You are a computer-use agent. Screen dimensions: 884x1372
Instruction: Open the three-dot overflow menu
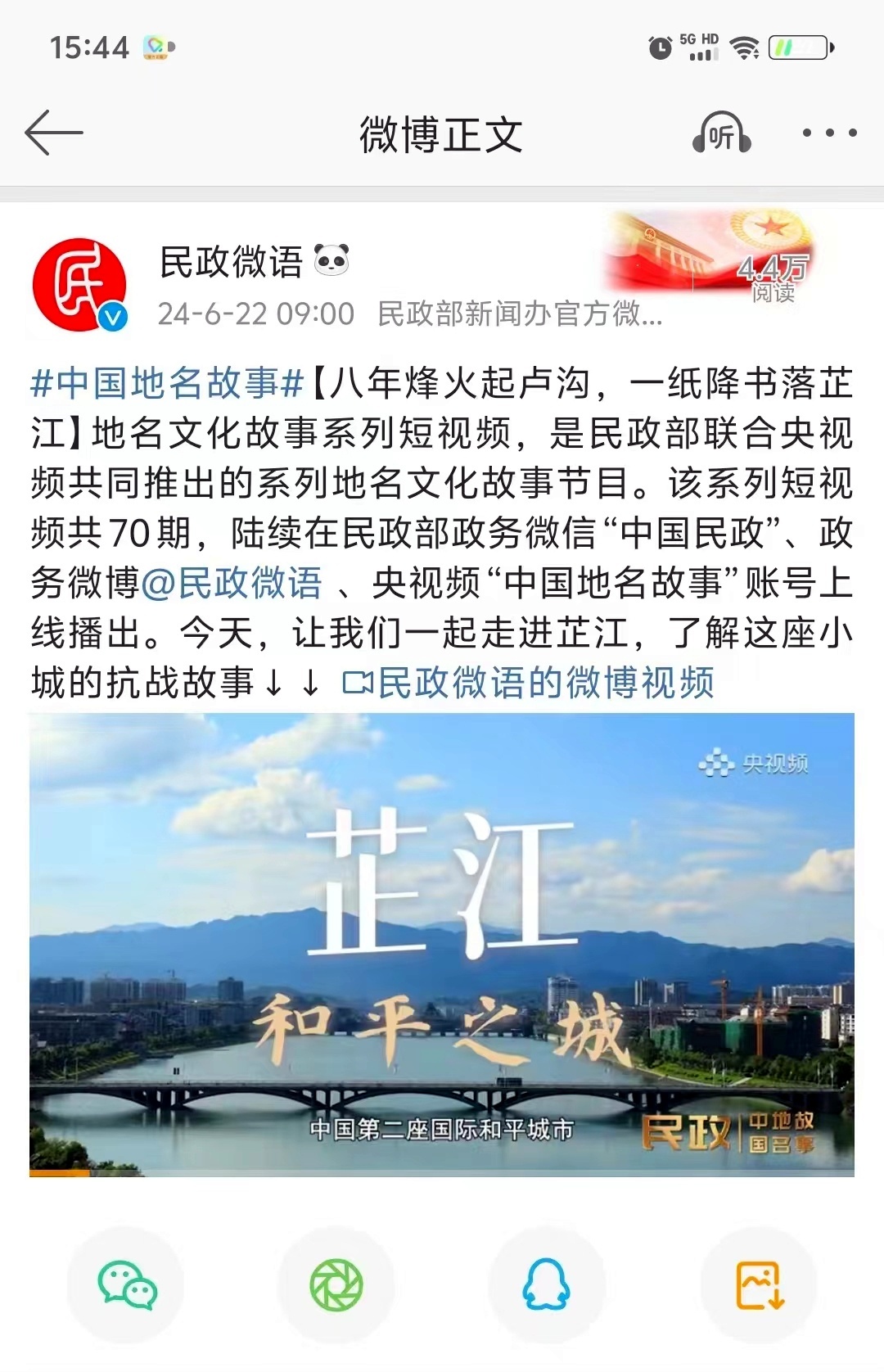pyautogui.click(x=829, y=133)
